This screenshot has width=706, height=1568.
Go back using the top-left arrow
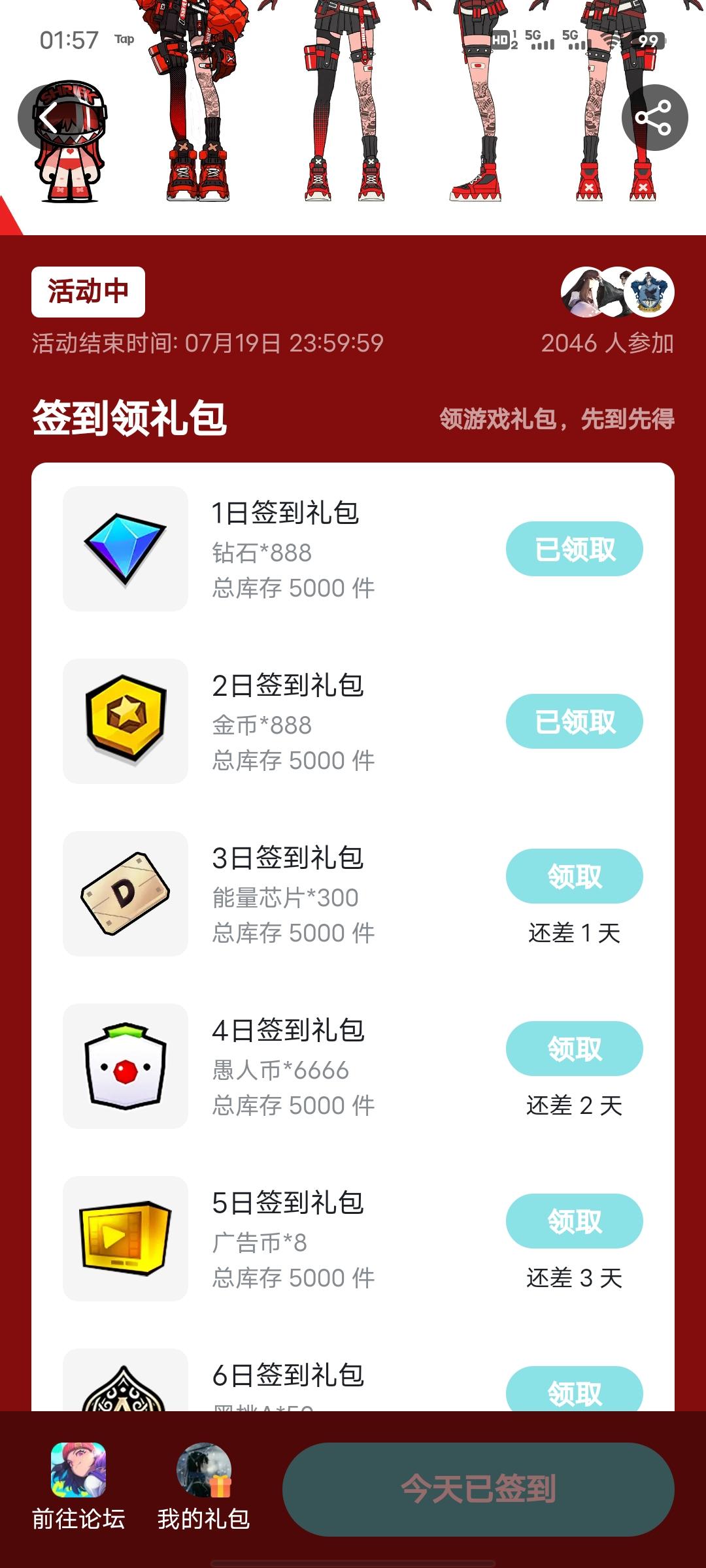click(x=50, y=118)
